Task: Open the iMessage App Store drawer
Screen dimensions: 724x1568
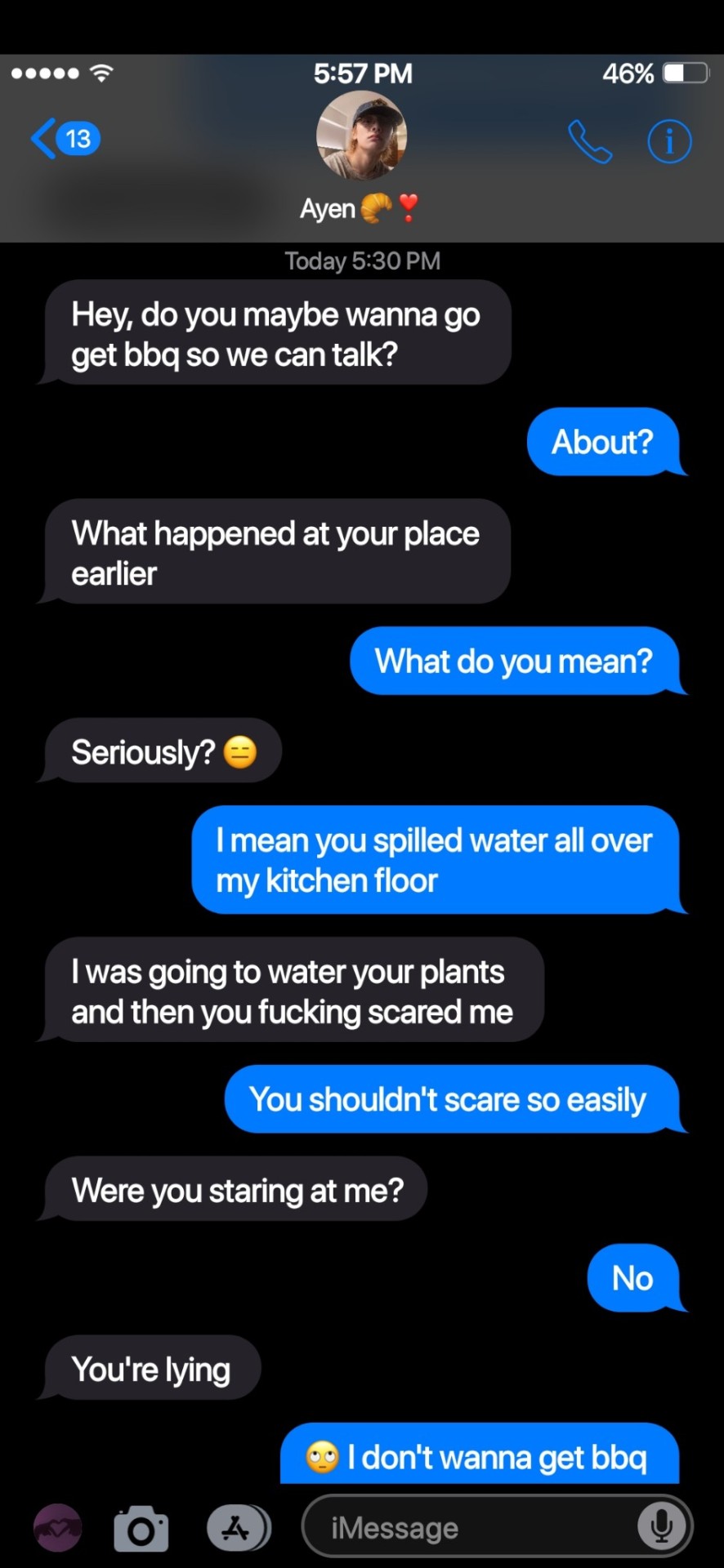Action: (x=238, y=1527)
